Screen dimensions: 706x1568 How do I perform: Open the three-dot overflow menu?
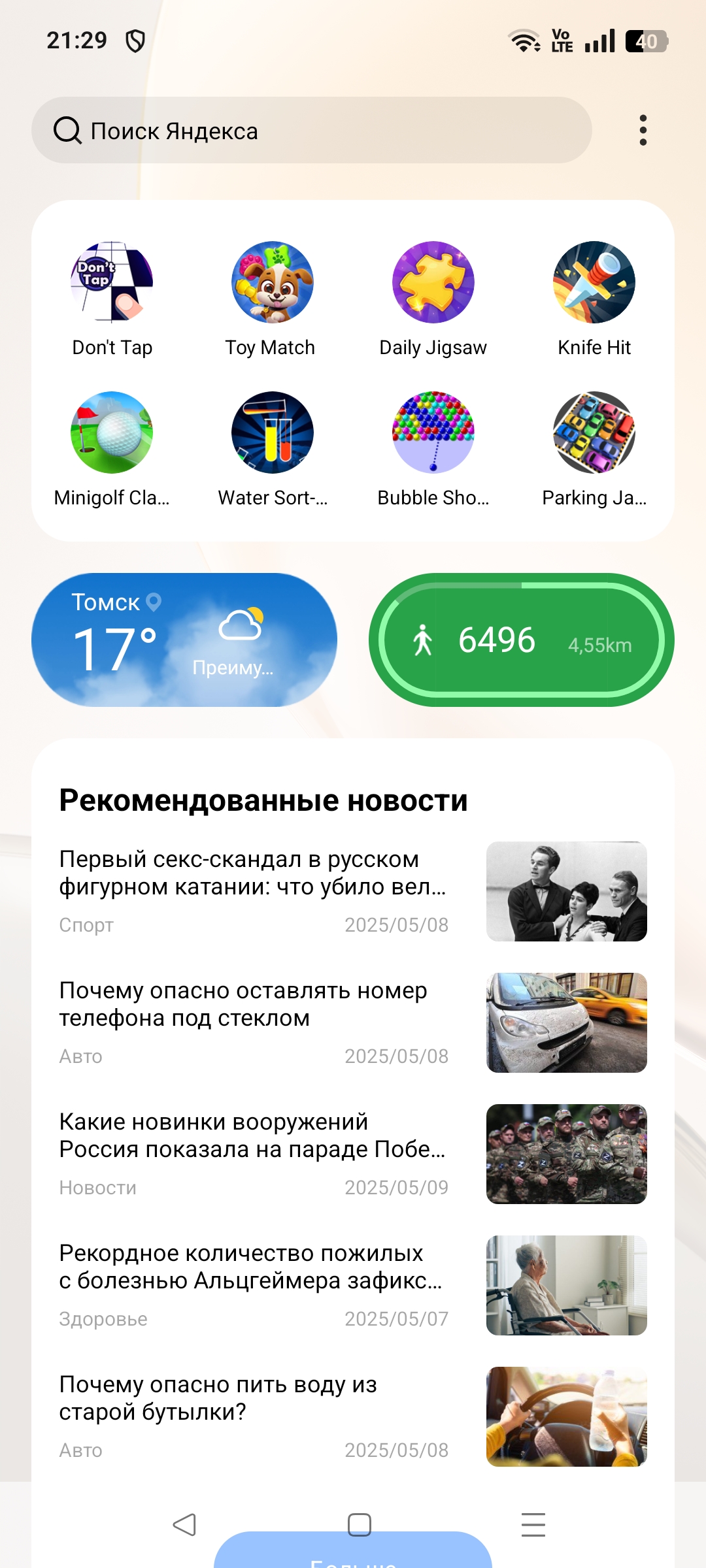(x=643, y=131)
